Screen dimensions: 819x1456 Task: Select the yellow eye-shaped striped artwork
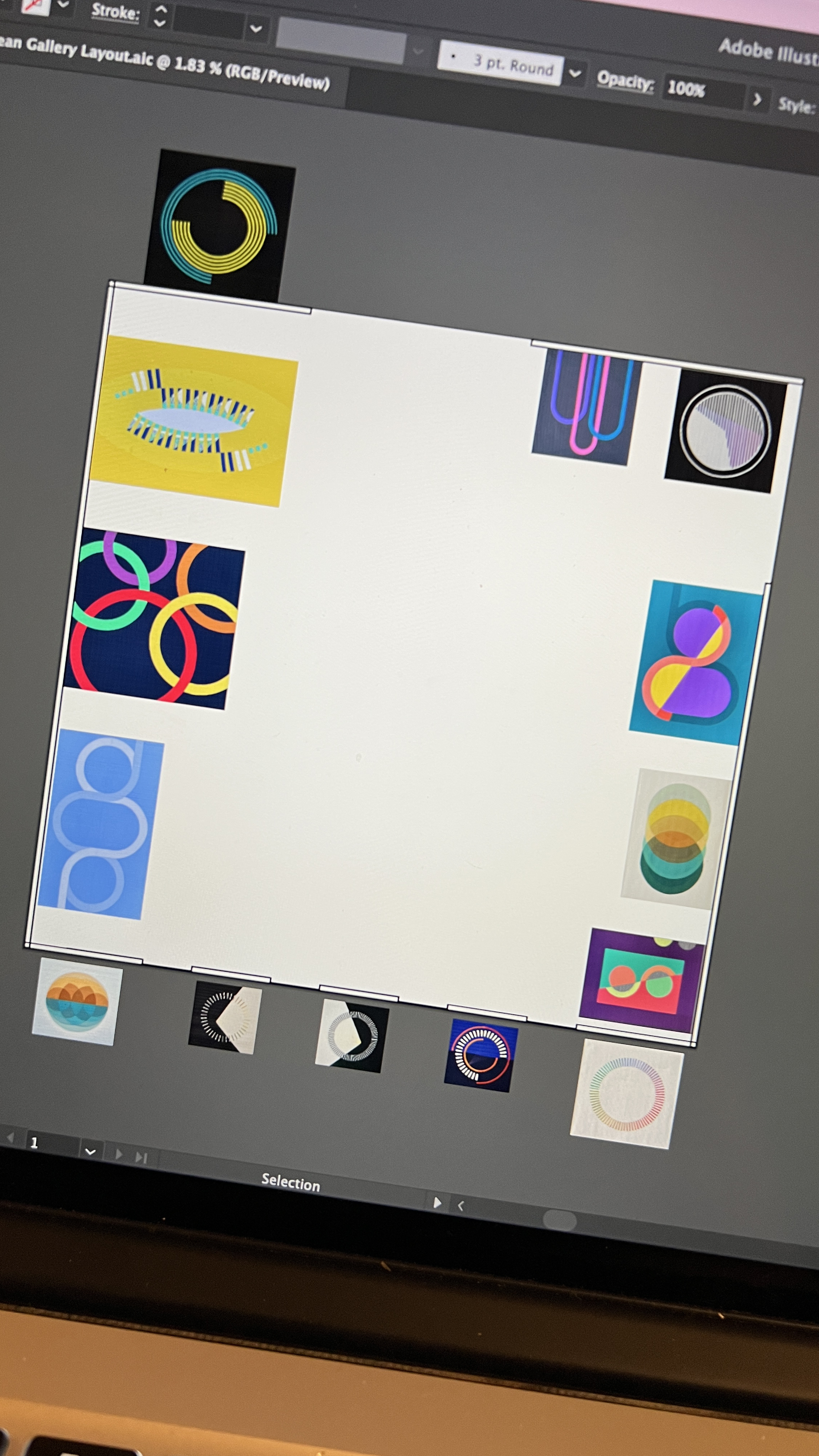tap(193, 421)
